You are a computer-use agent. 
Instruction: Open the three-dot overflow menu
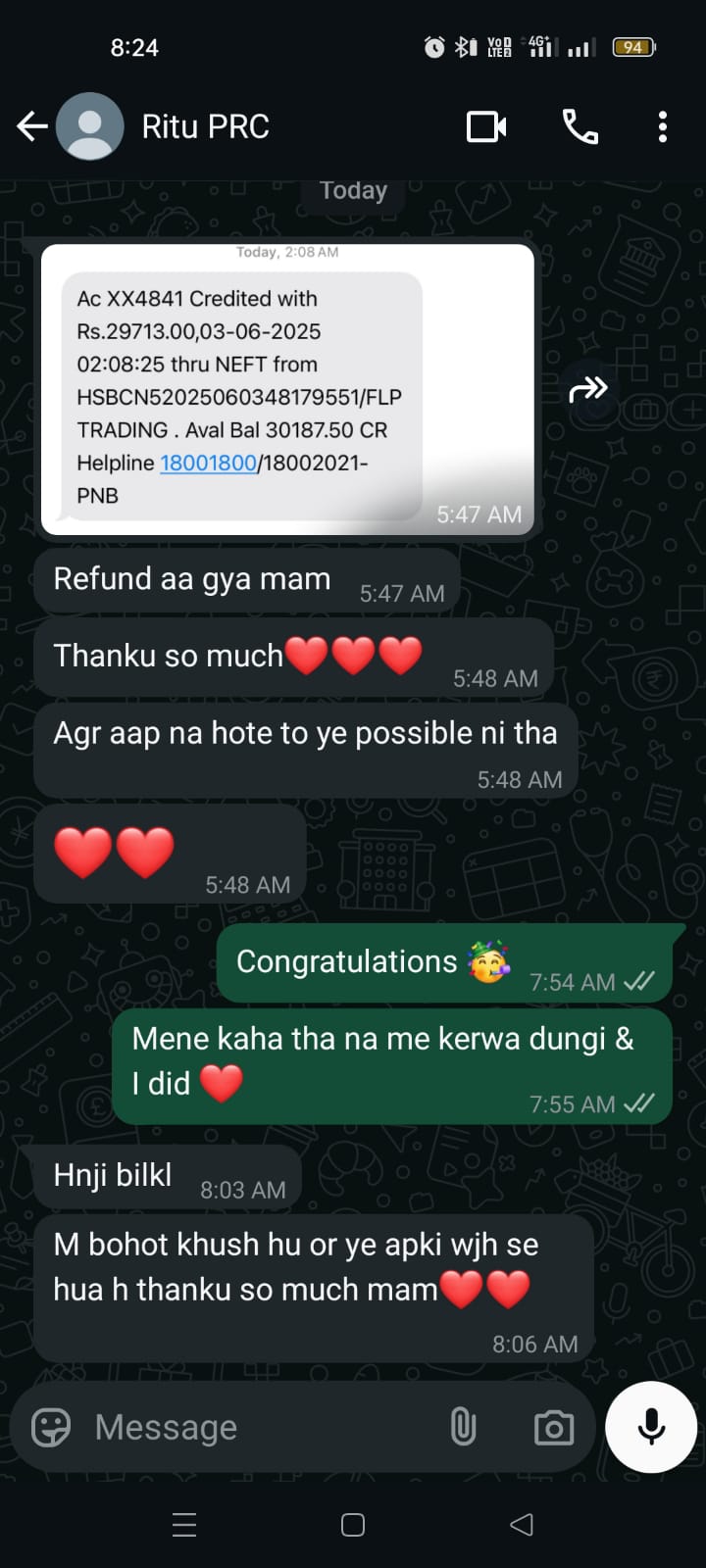[x=663, y=126]
